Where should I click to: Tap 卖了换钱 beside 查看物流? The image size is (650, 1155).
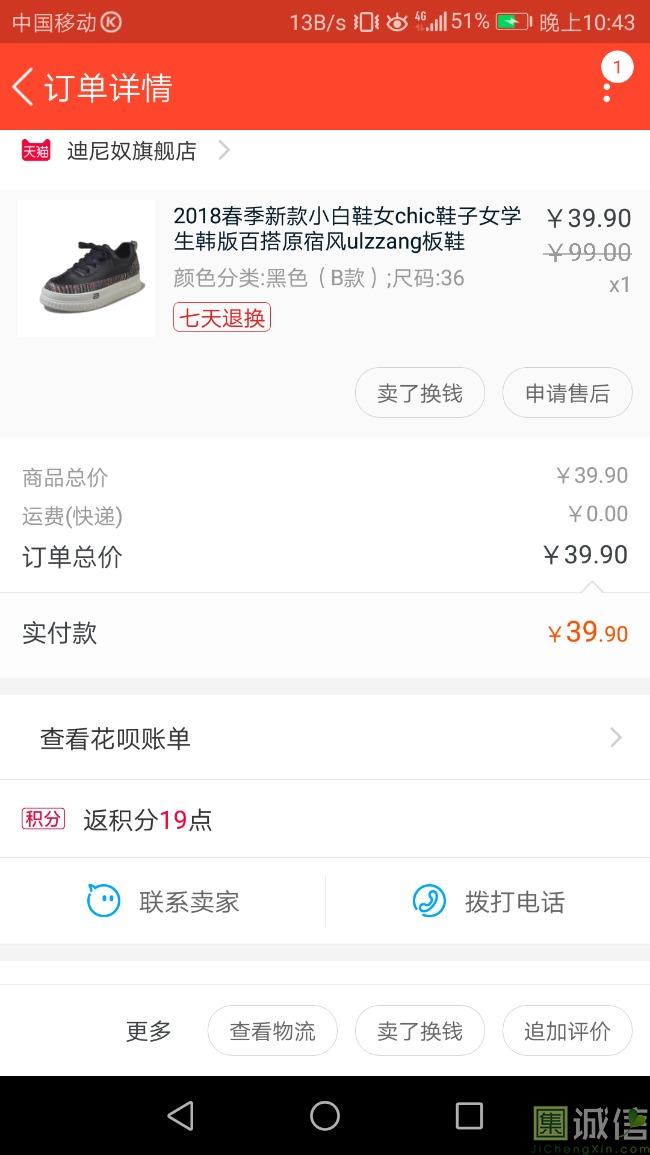click(x=420, y=1031)
